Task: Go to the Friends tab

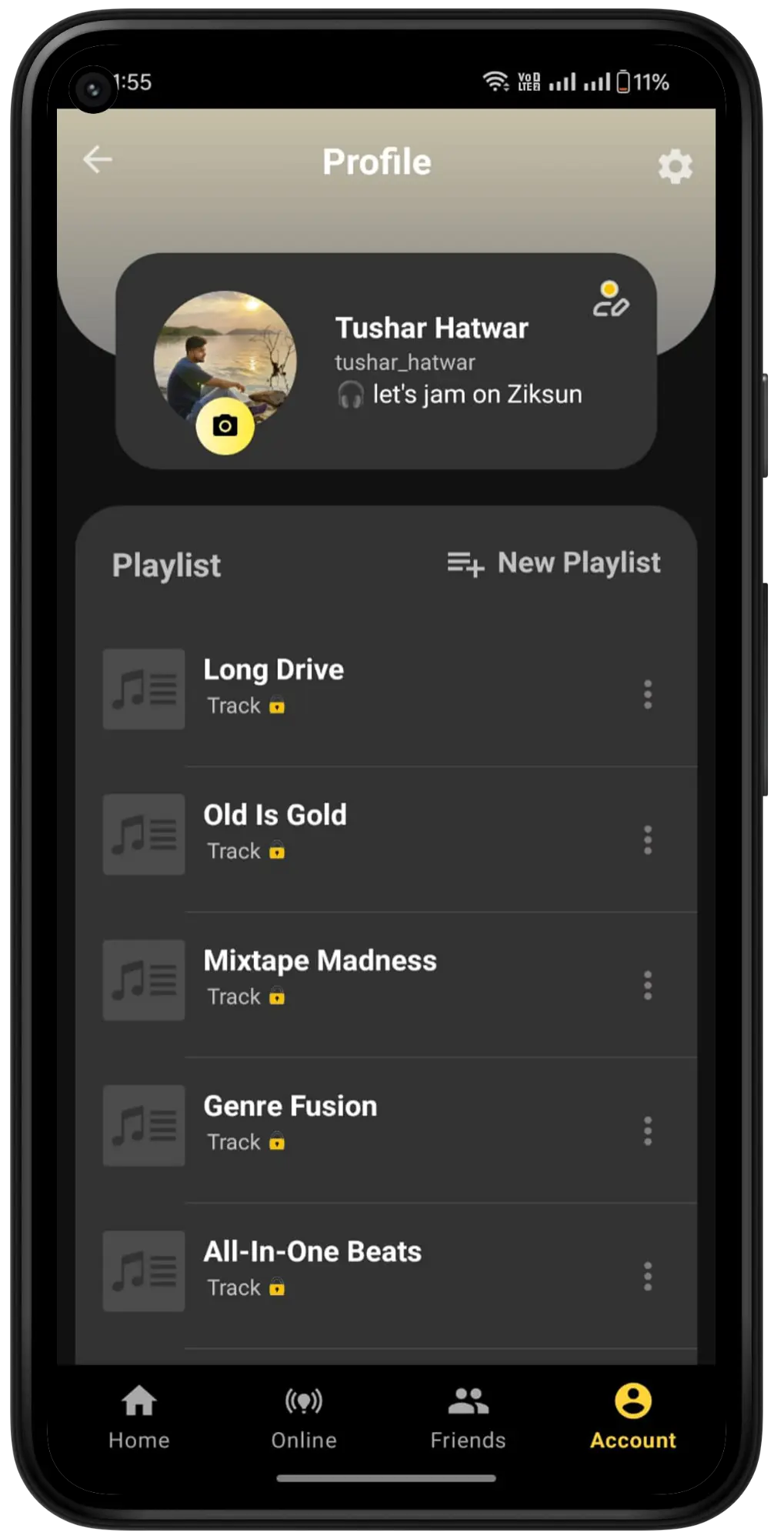Action: 468,1417
